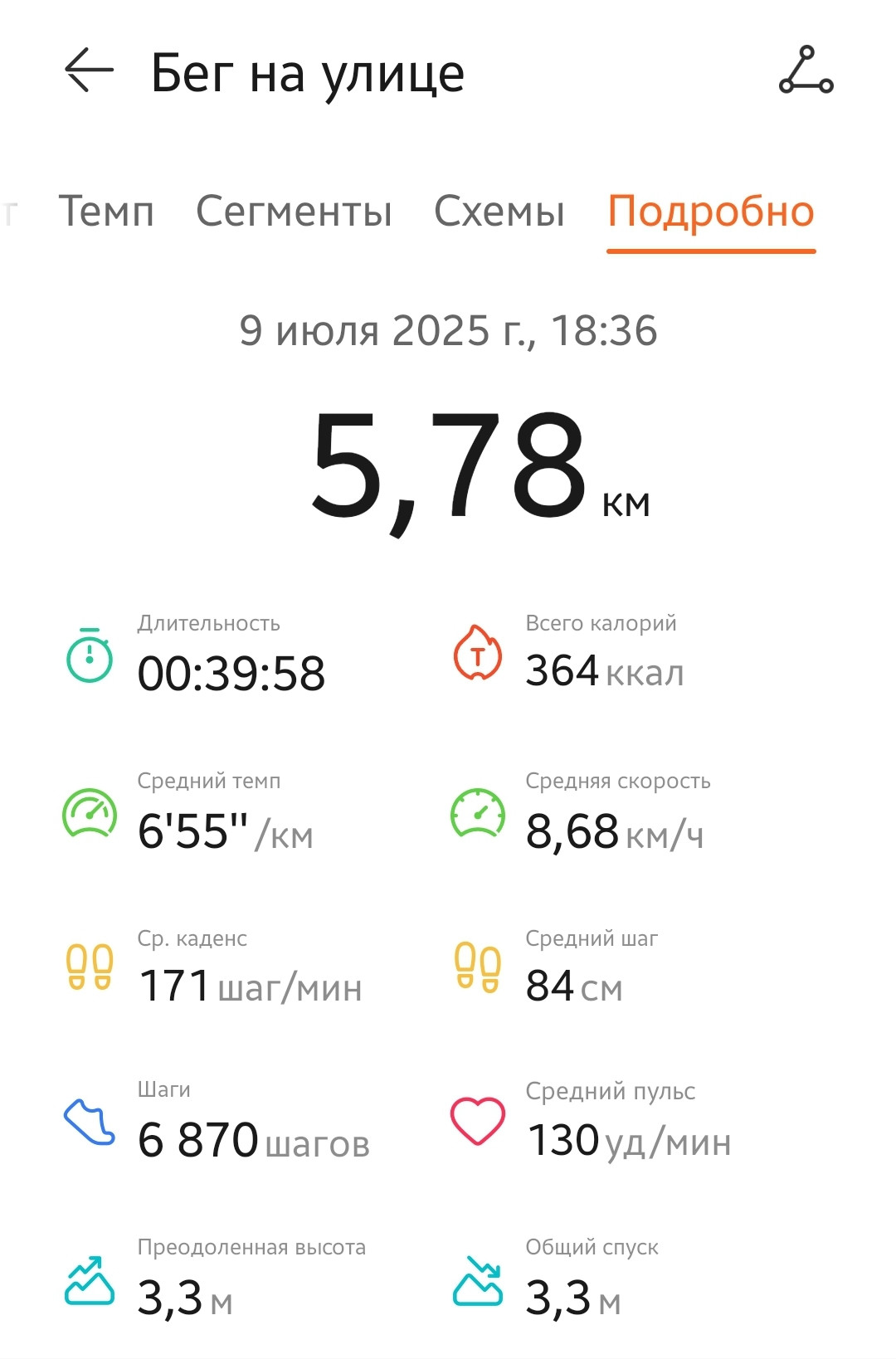The image size is (896, 1359).
Task: Switch to the Темп tab
Action: 106,212
